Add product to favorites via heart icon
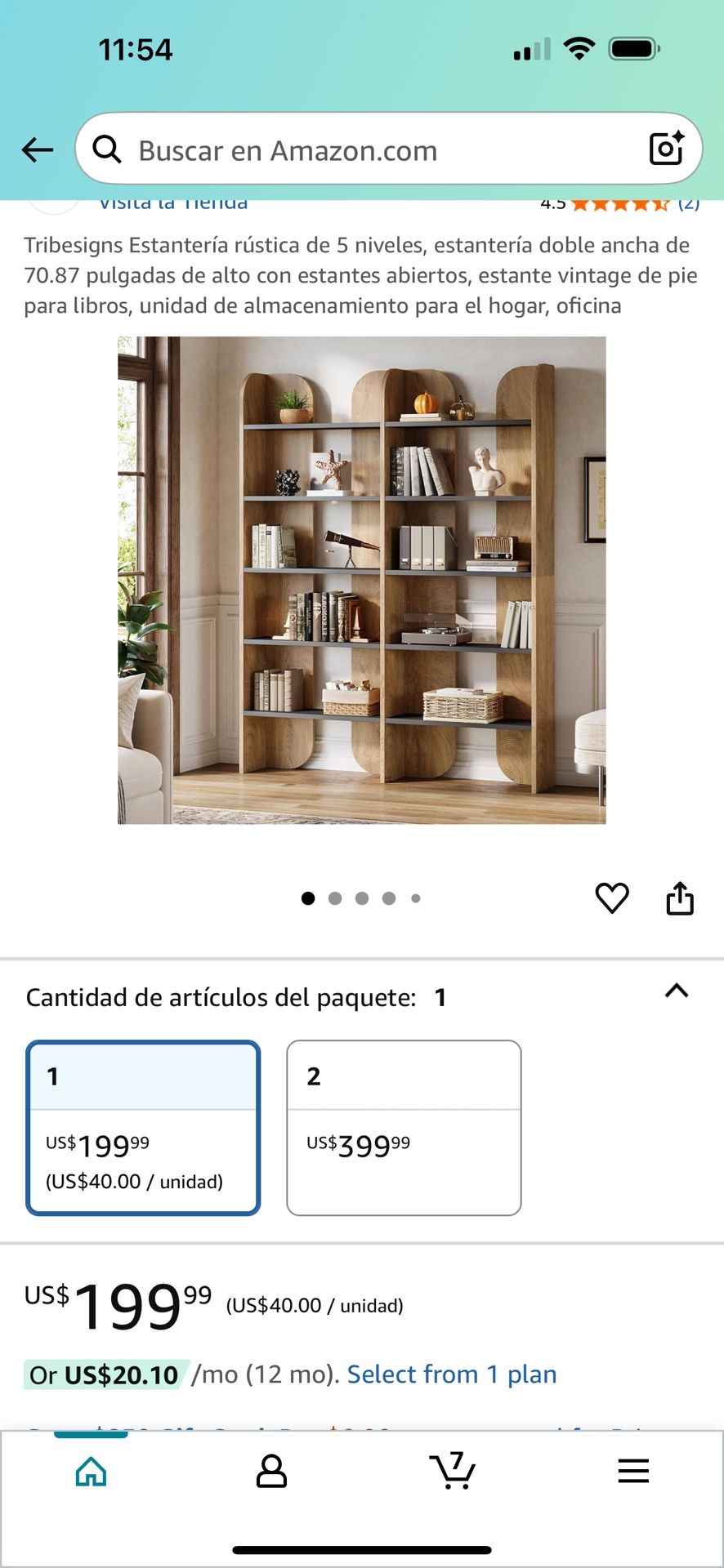The height and width of the screenshot is (1568, 724). 611,897
